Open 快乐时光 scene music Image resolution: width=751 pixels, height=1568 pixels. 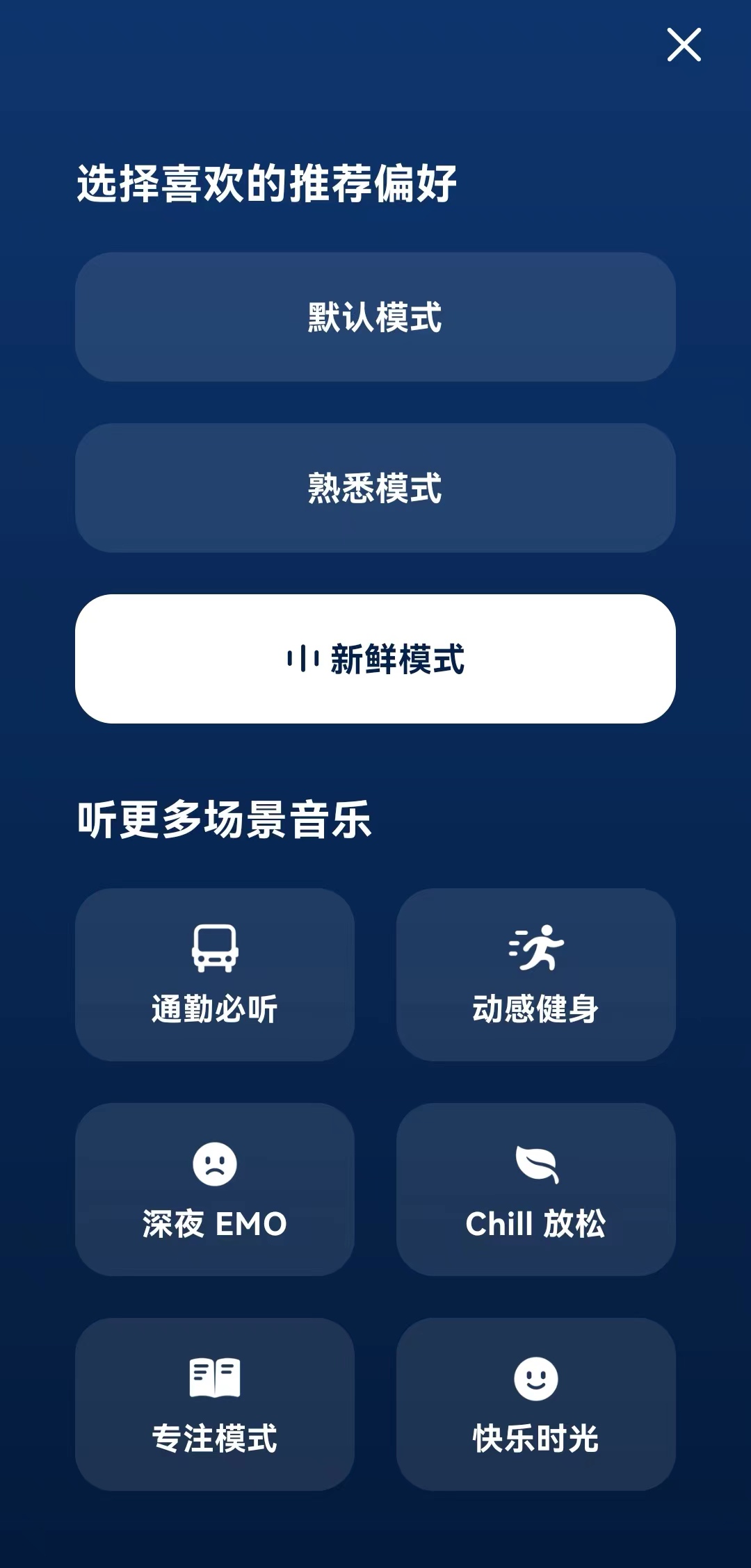tap(536, 1404)
